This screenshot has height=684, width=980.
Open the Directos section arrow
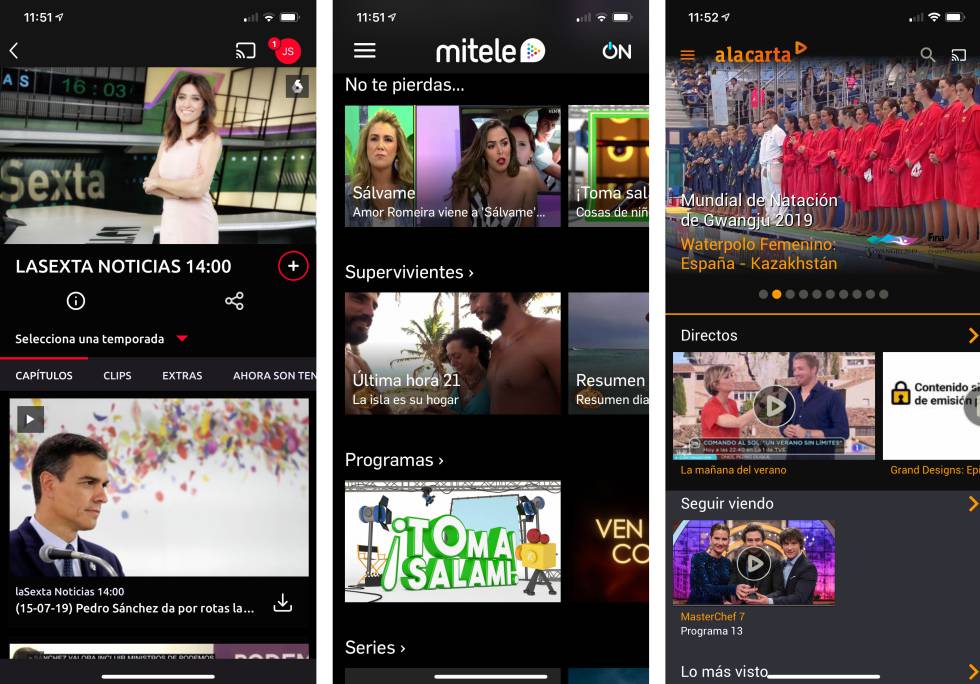(x=972, y=336)
